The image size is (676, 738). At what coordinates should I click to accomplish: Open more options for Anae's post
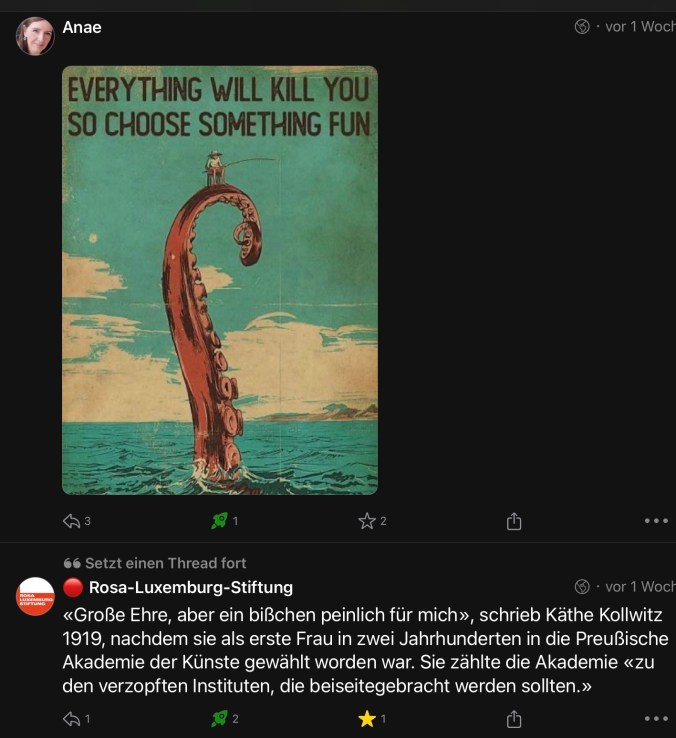(x=656, y=521)
